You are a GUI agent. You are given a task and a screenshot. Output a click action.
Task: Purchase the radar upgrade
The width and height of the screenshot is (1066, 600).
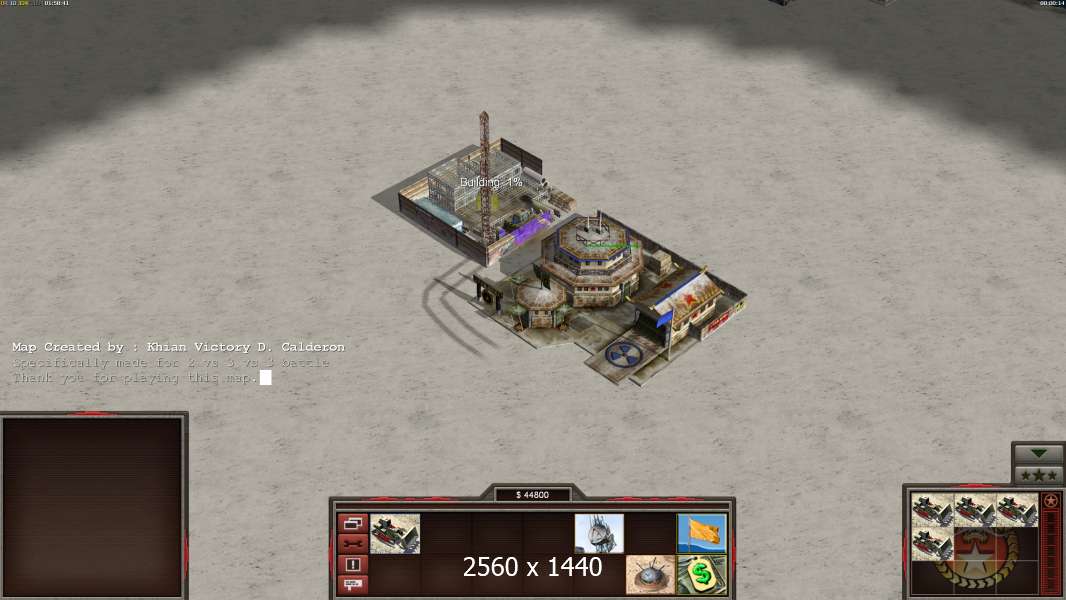(x=599, y=533)
